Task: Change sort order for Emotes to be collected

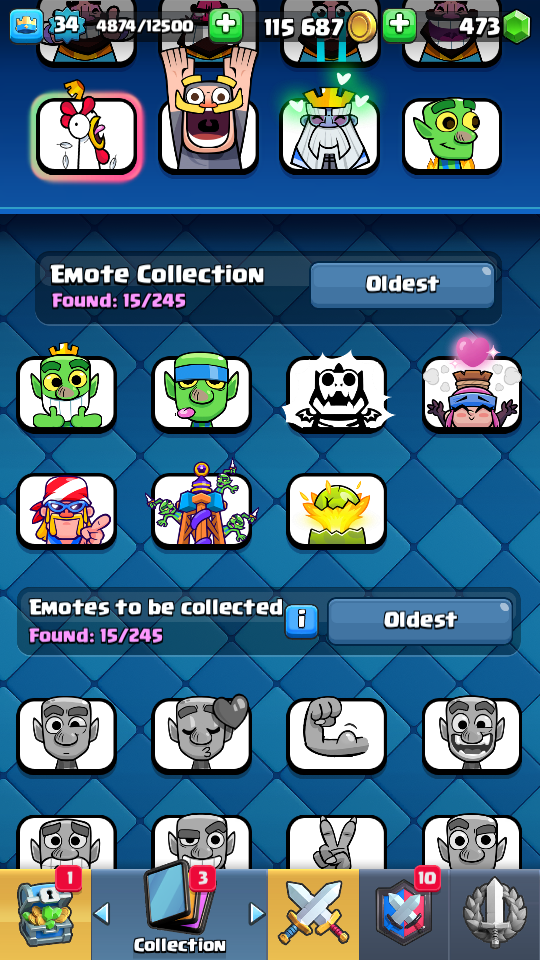Action: click(x=420, y=620)
